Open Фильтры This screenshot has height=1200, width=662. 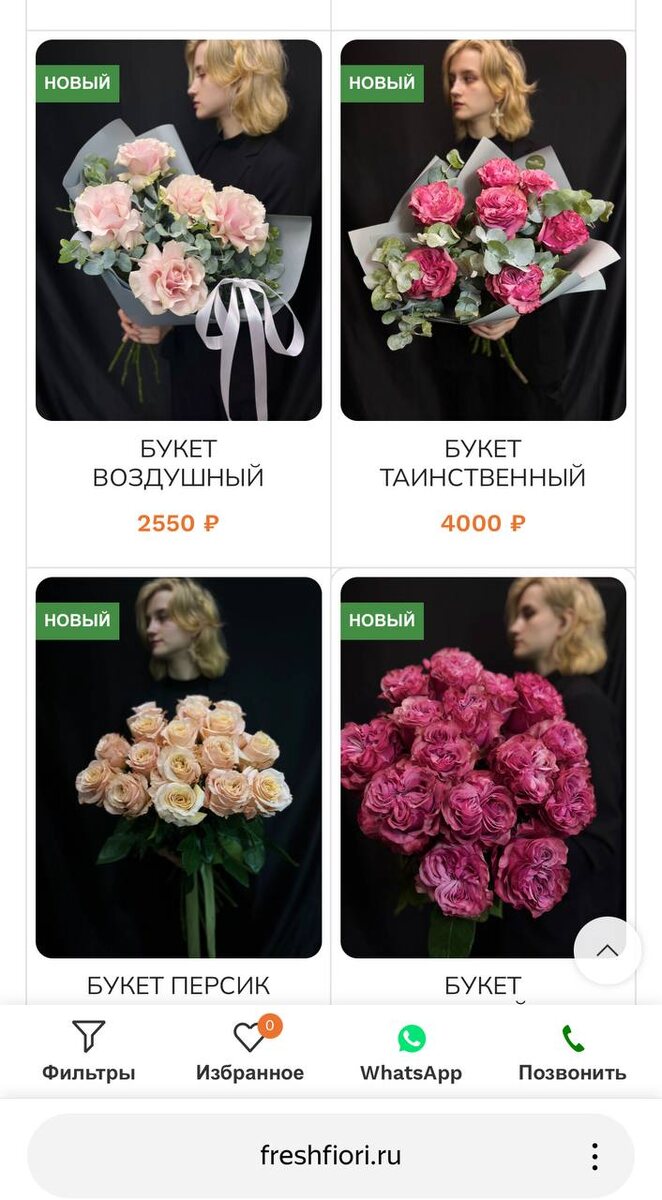[88, 1052]
